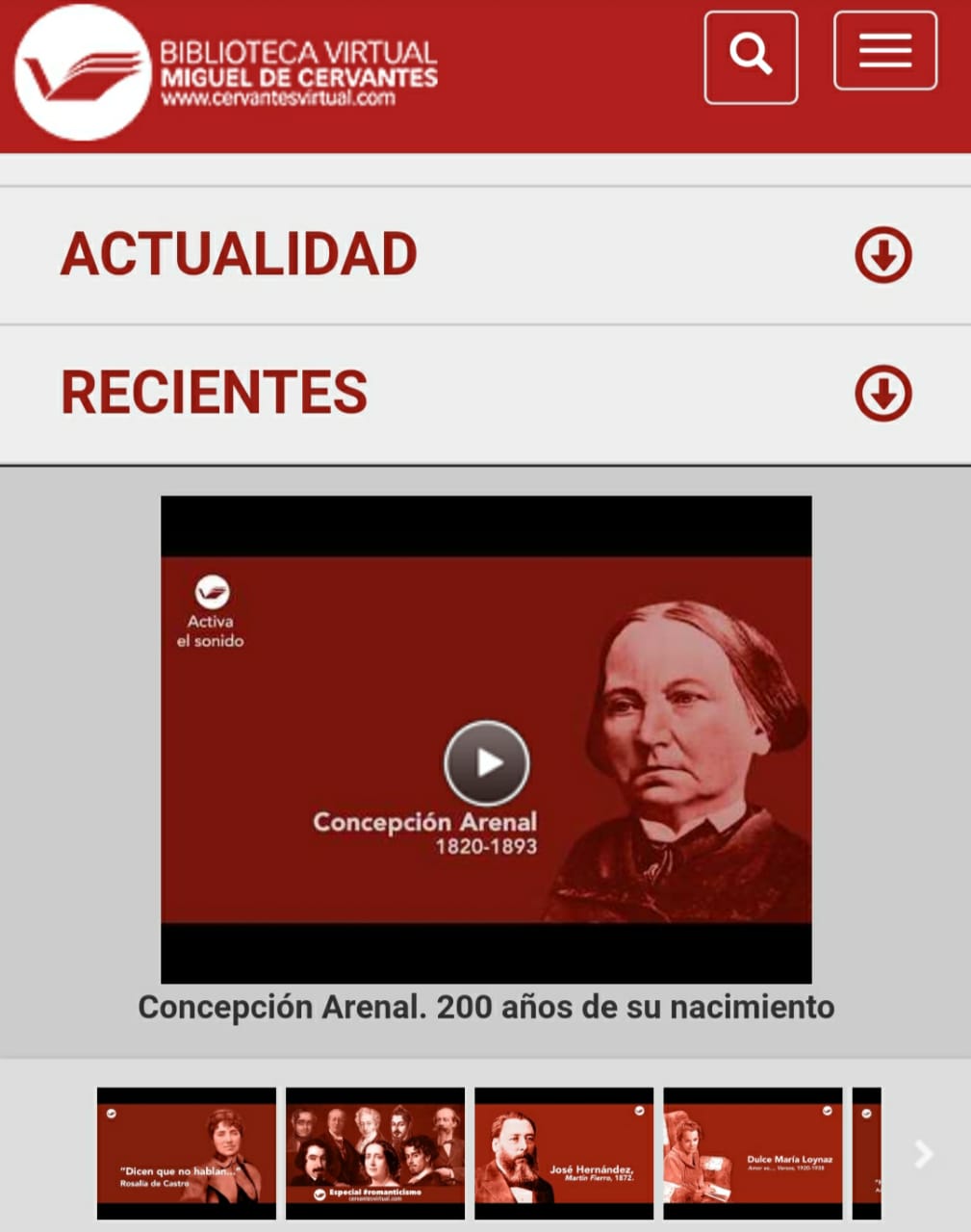Open the hamburger menu
971x1232 pixels.
click(884, 51)
